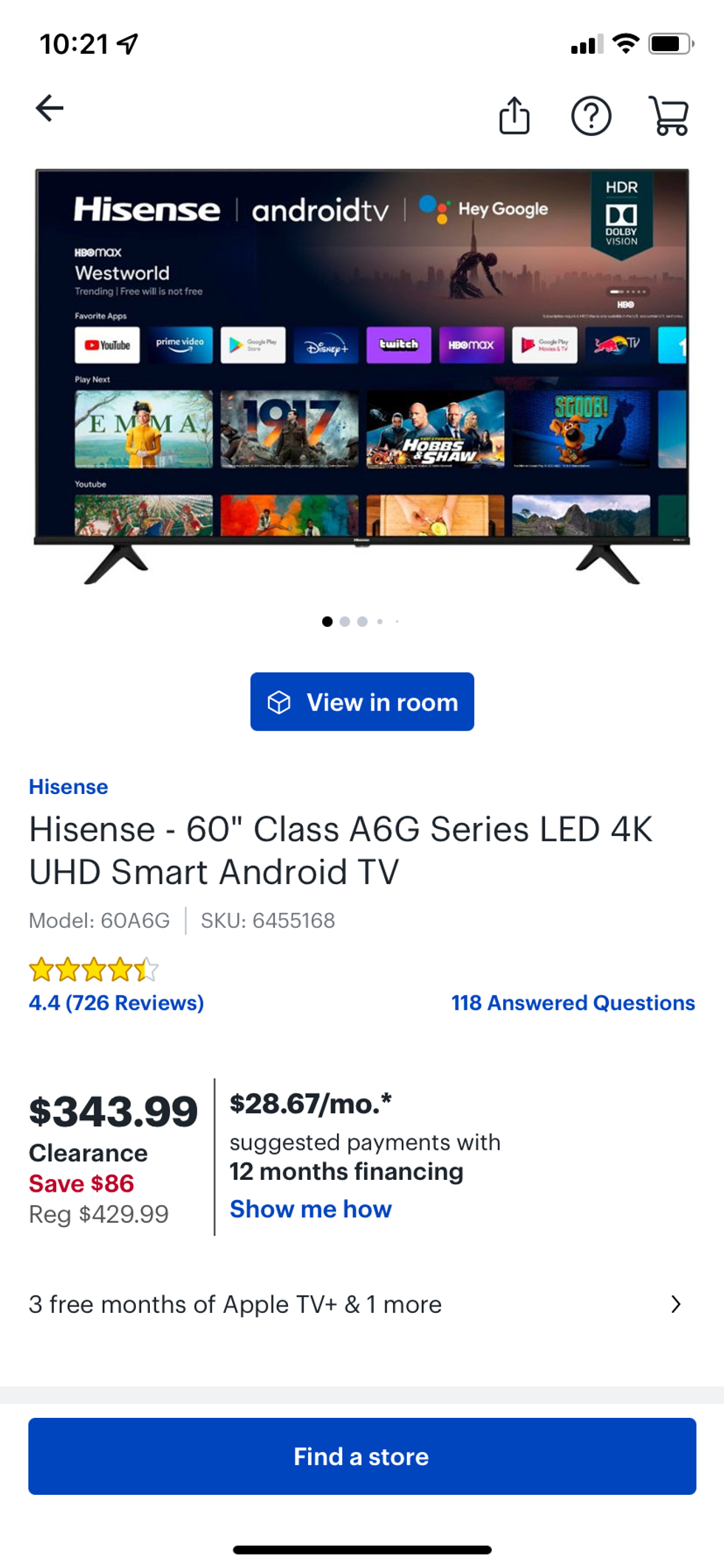724x1568 pixels.
Task: Tap the star rating display
Action: point(95,969)
